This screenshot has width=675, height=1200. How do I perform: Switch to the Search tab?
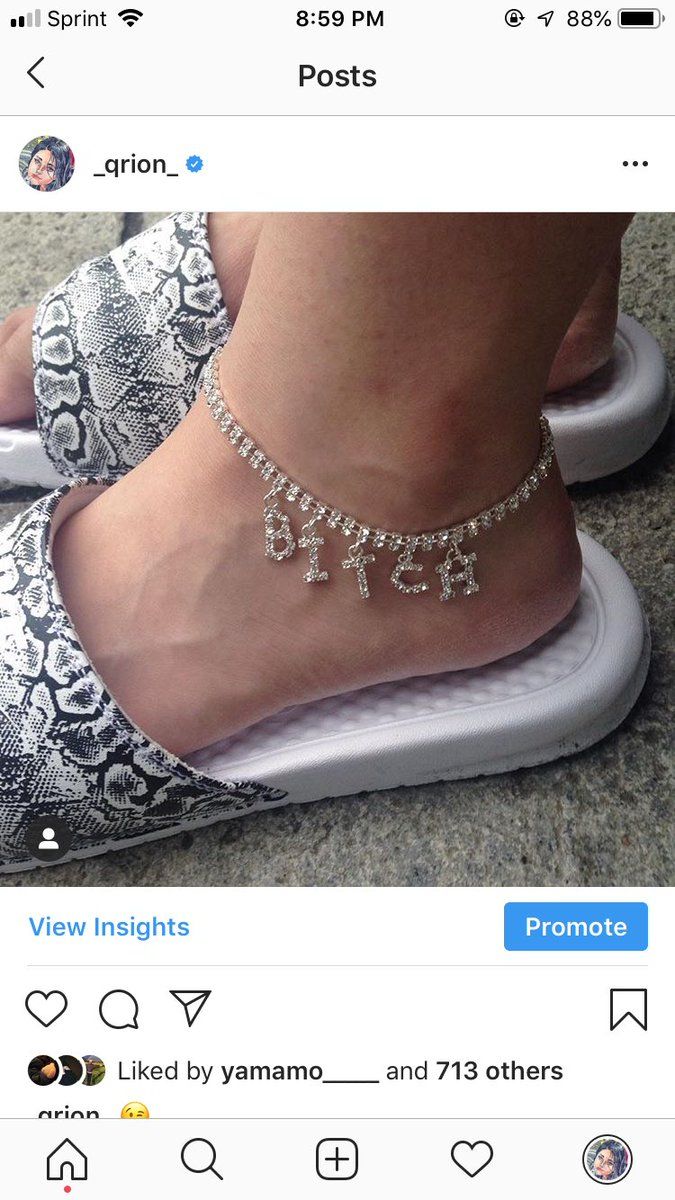pyautogui.click(x=202, y=1160)
